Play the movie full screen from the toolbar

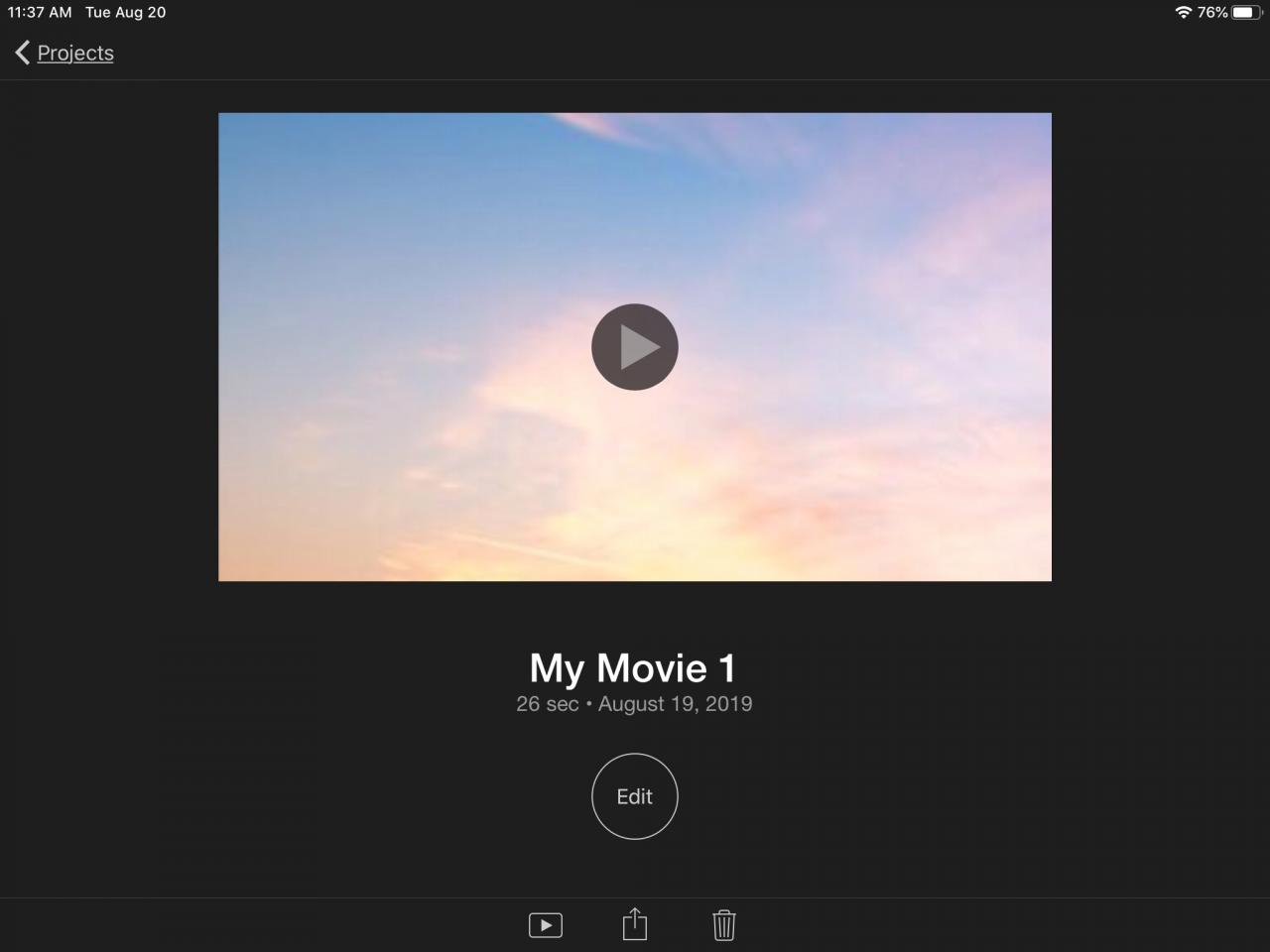tap(546, 925)
